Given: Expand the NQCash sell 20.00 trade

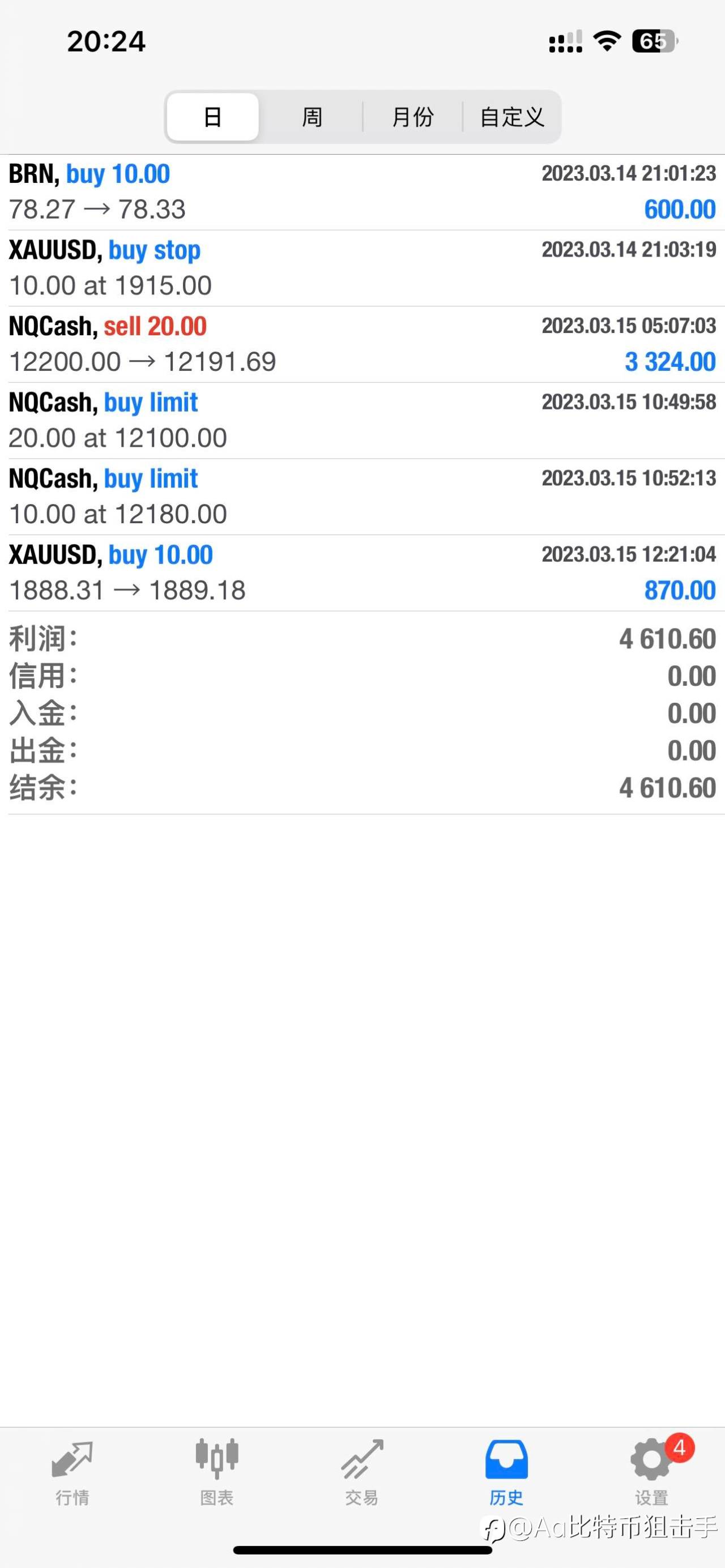Looking at the screenshot, I should [362, 344].
